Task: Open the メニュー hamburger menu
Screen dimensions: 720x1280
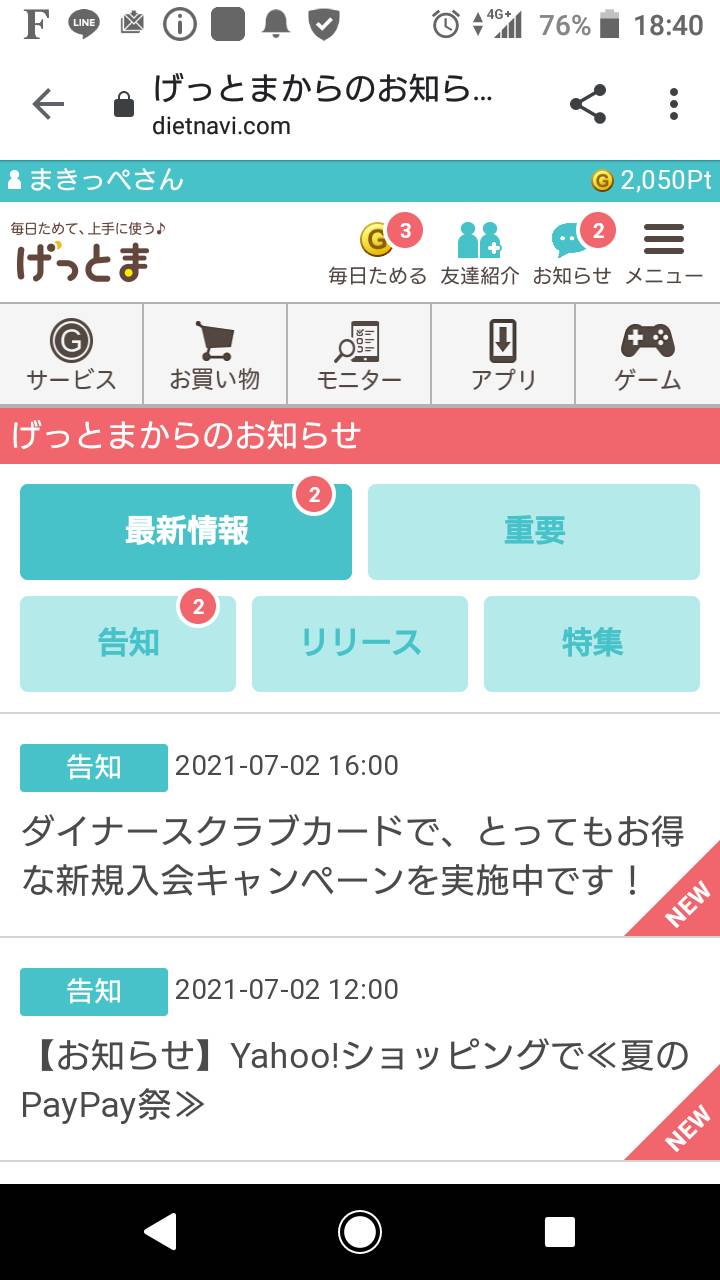Action: (x=664, y=252)
